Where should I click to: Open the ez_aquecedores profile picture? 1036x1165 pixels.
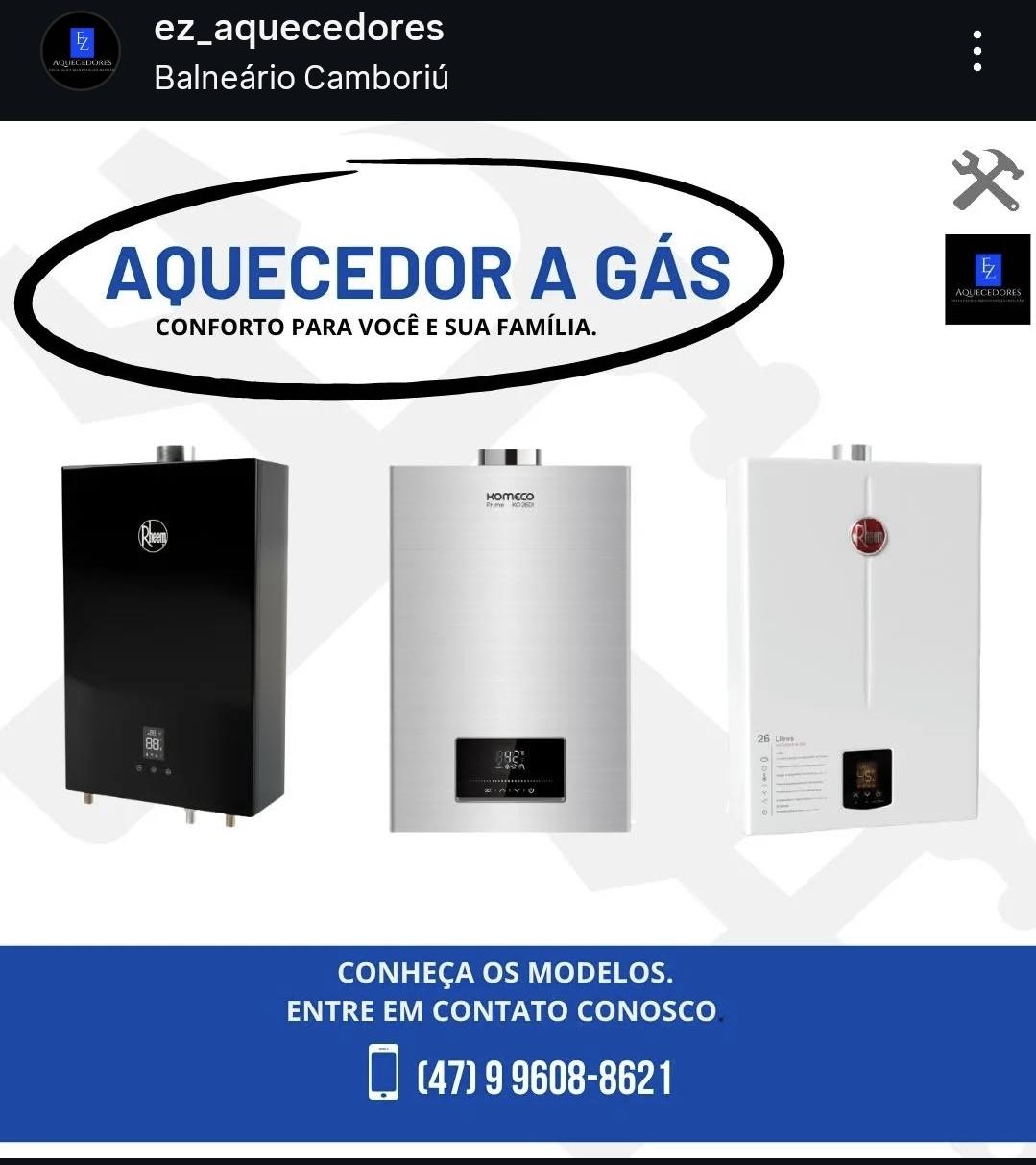82,51
